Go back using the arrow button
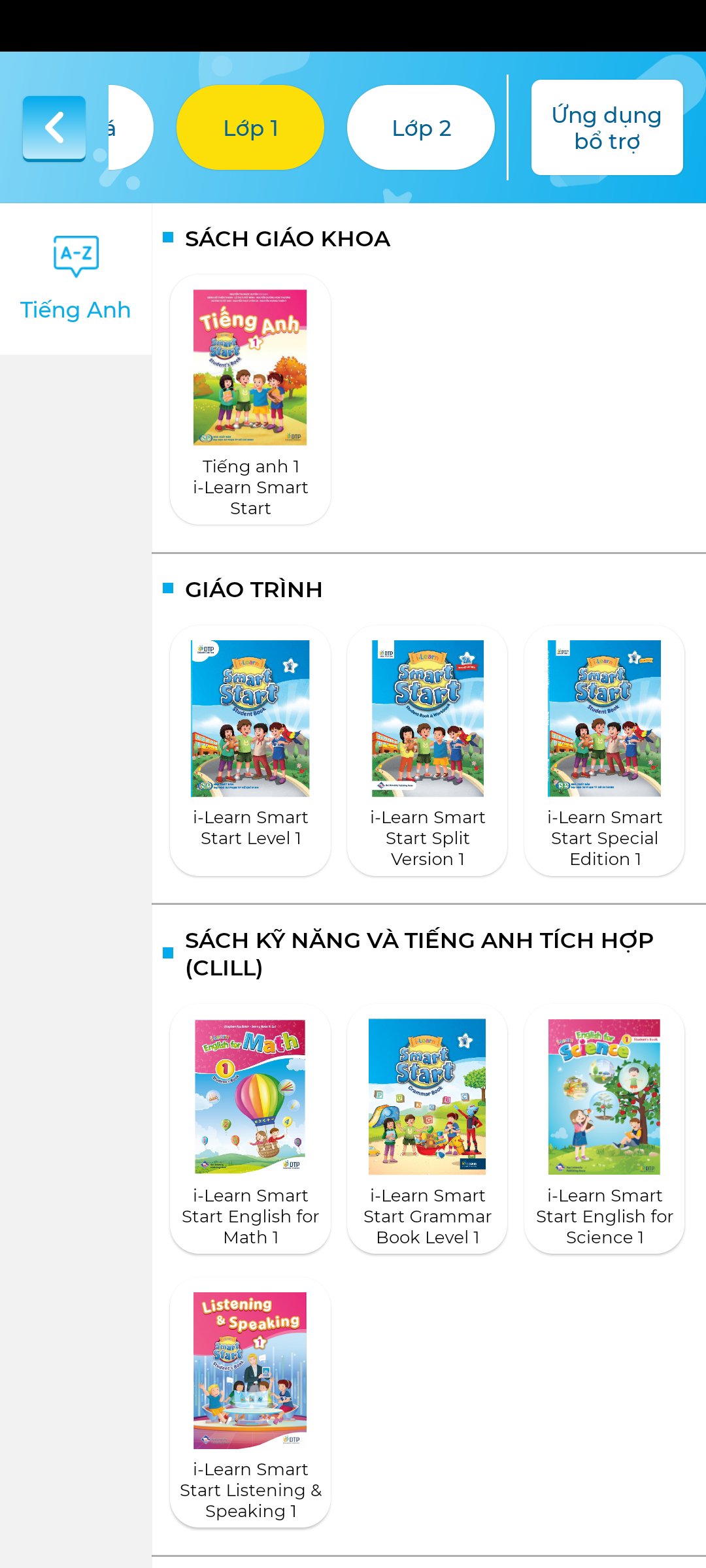 (54, 128)
